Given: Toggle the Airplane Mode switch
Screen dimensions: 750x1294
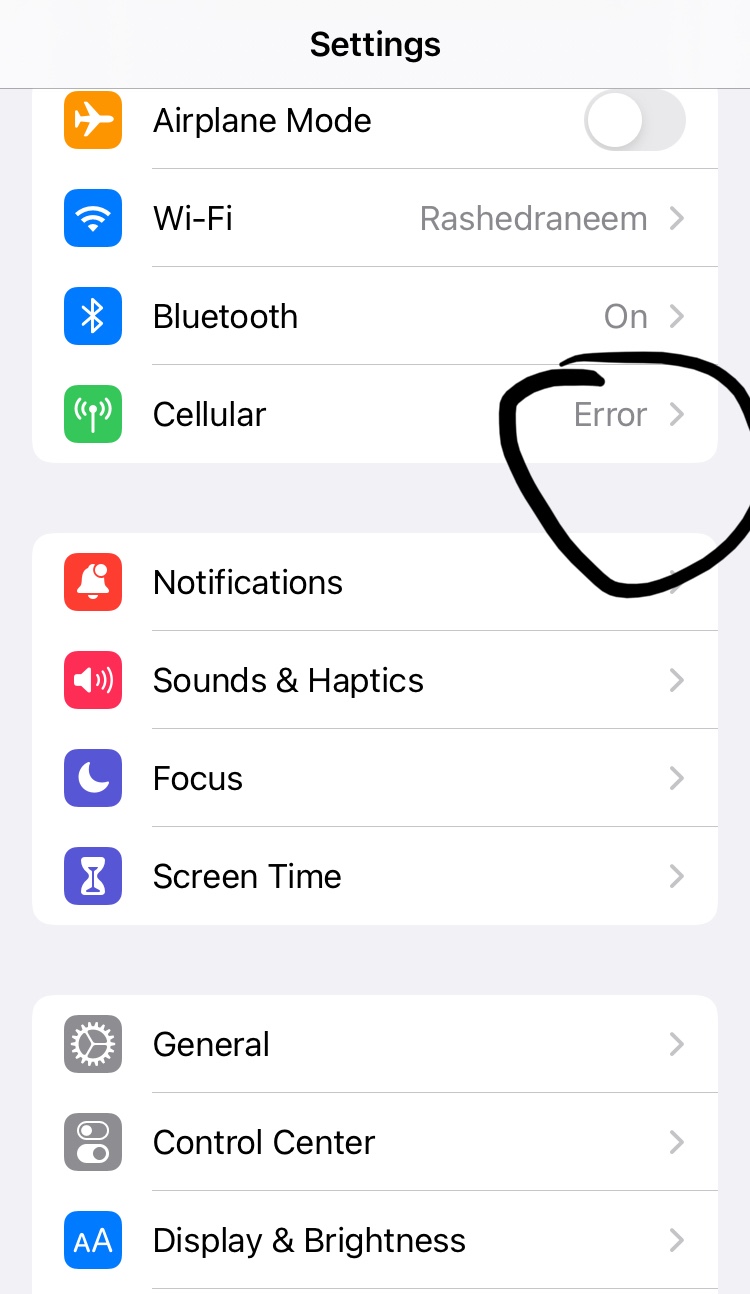Looking at the screenshot, I should point(634,121).
